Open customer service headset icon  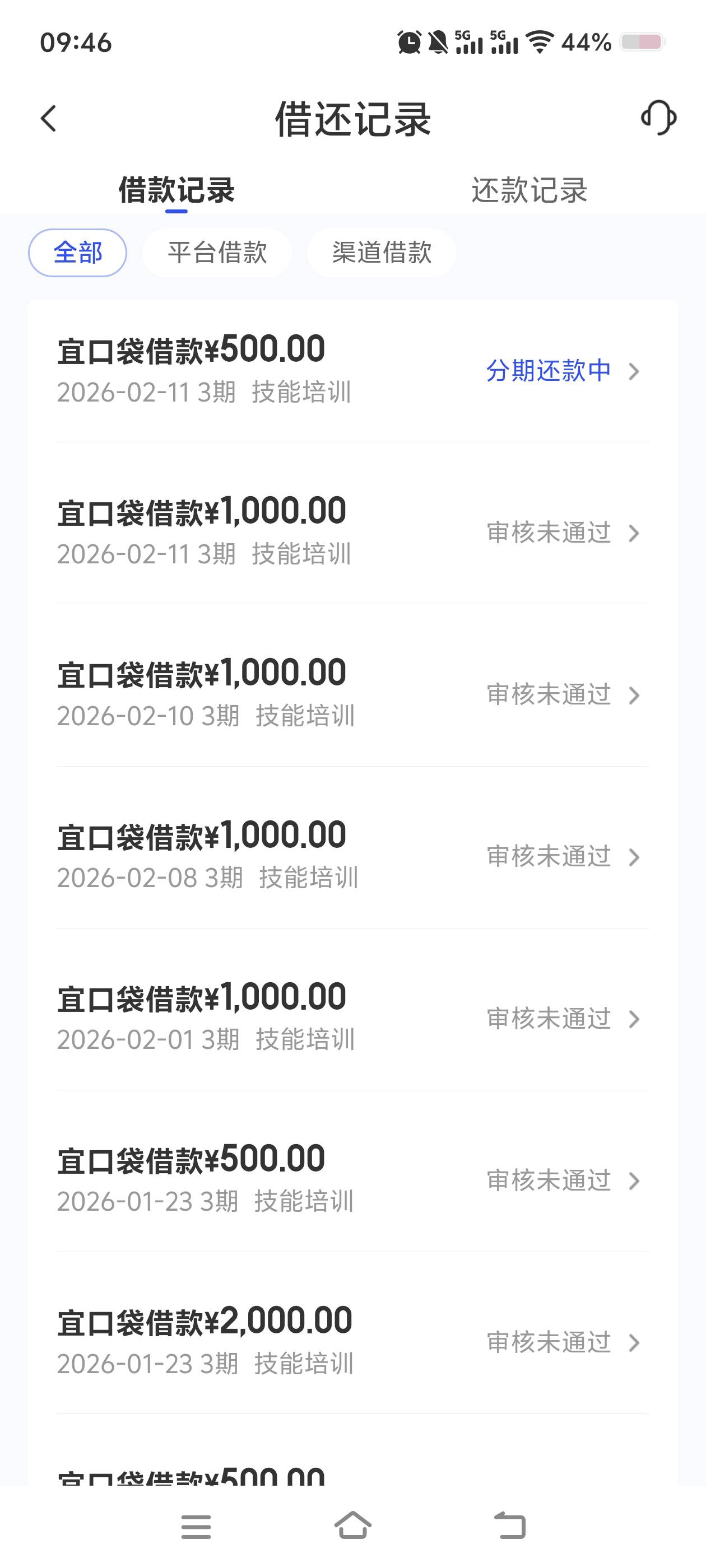[x=658, y=118]
